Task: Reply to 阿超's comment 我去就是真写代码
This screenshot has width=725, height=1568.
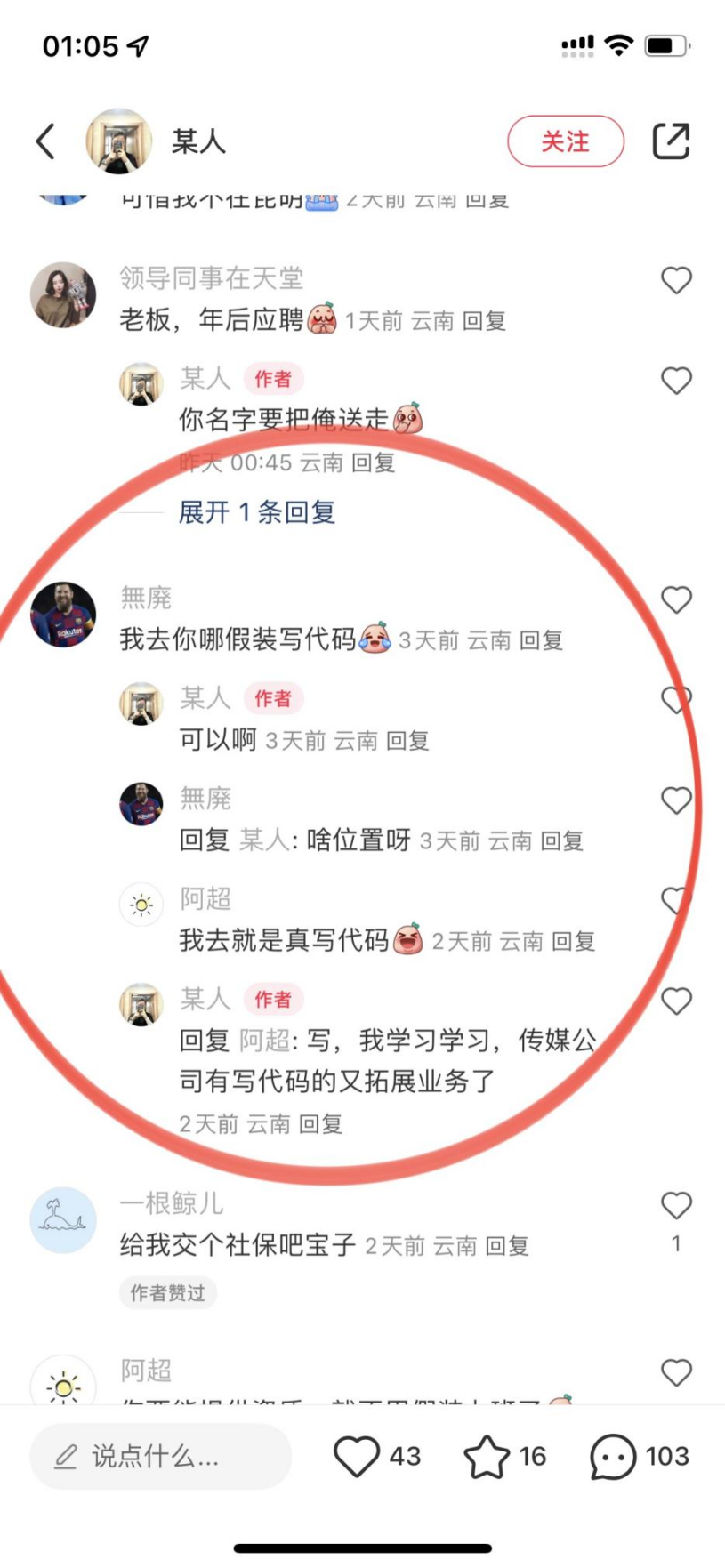Action: [573, 942]
